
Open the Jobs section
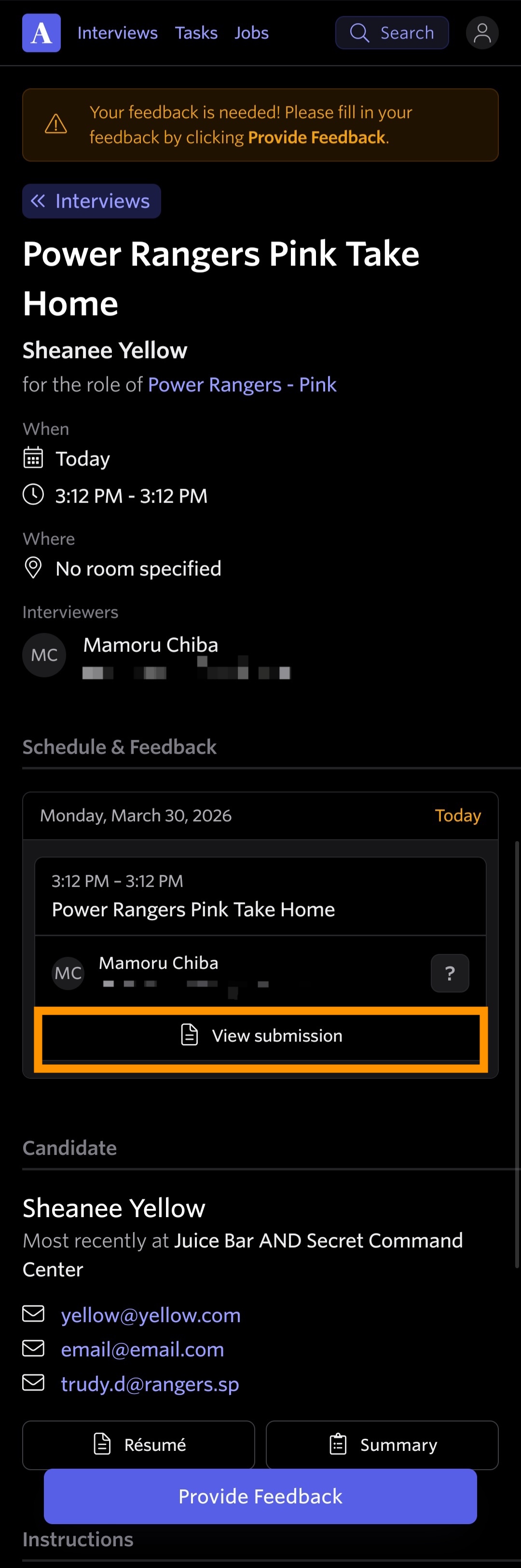click(252, 33)
